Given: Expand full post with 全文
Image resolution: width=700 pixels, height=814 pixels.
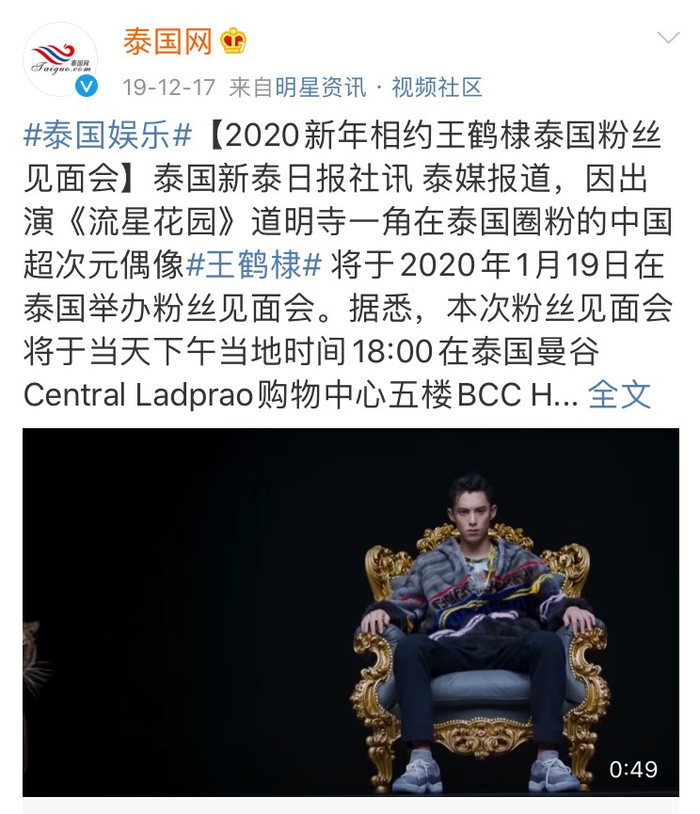Looking at the screenshot, I should pyautogui.click(x=619, y=394).
